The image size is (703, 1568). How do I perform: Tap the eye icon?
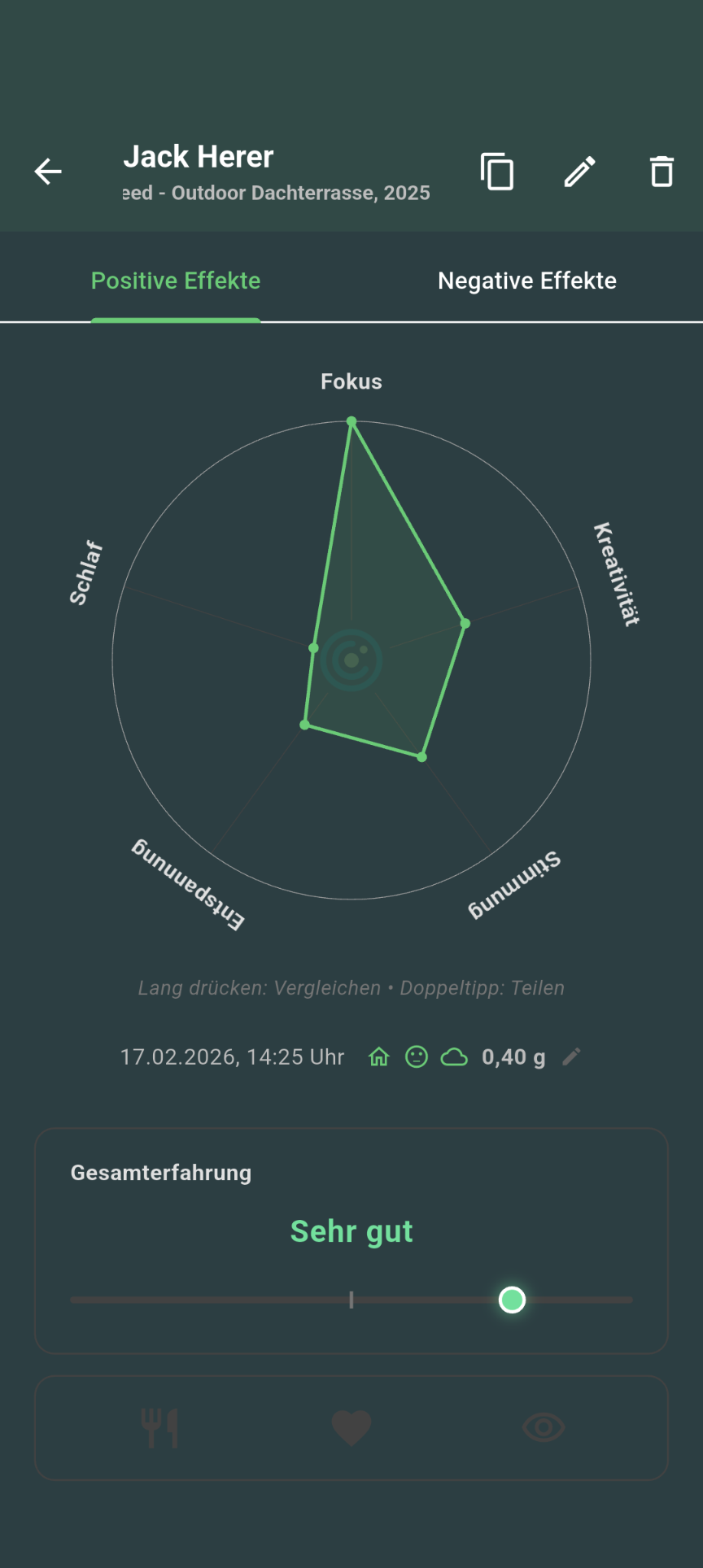click(544, 1427)
